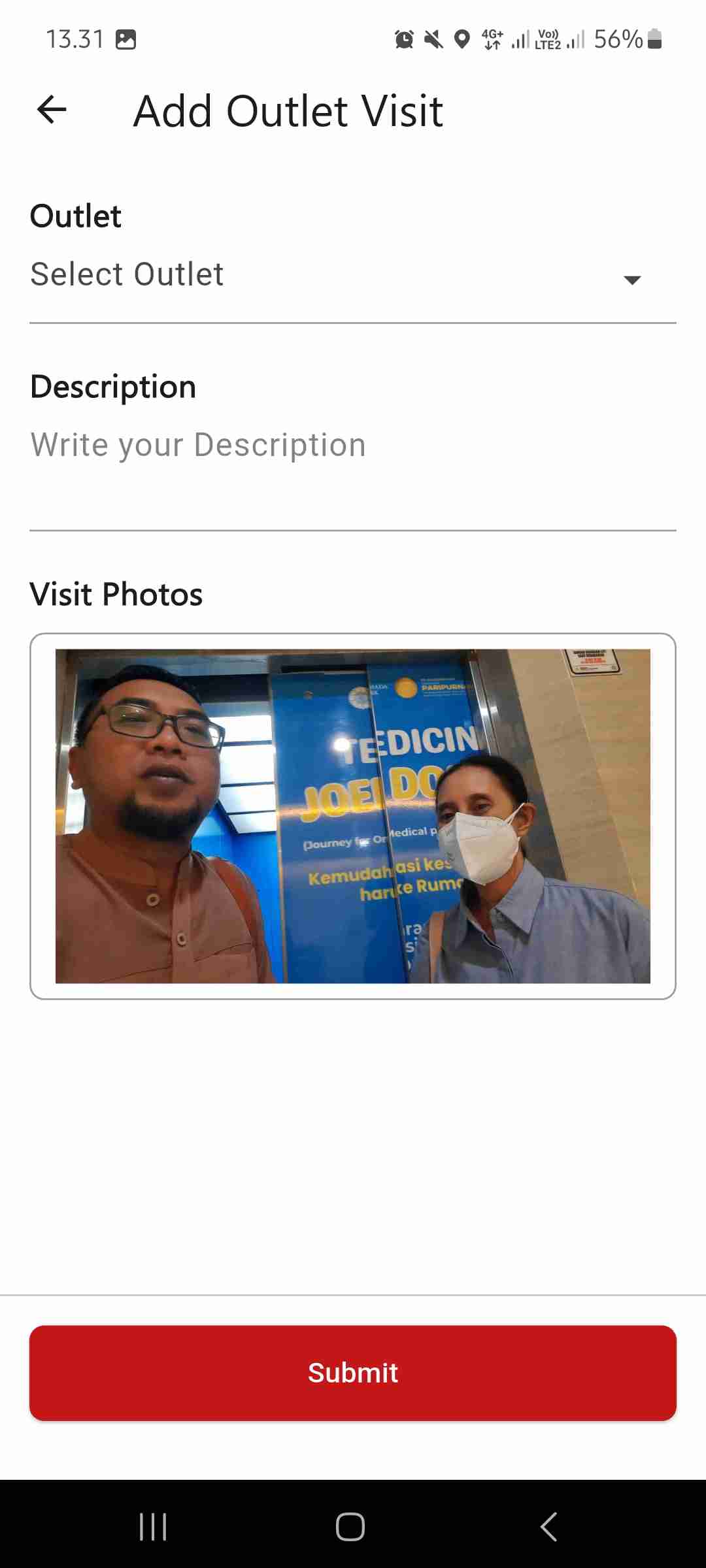
Task: Submit the outlet visit
Action: coord(353,1373)
